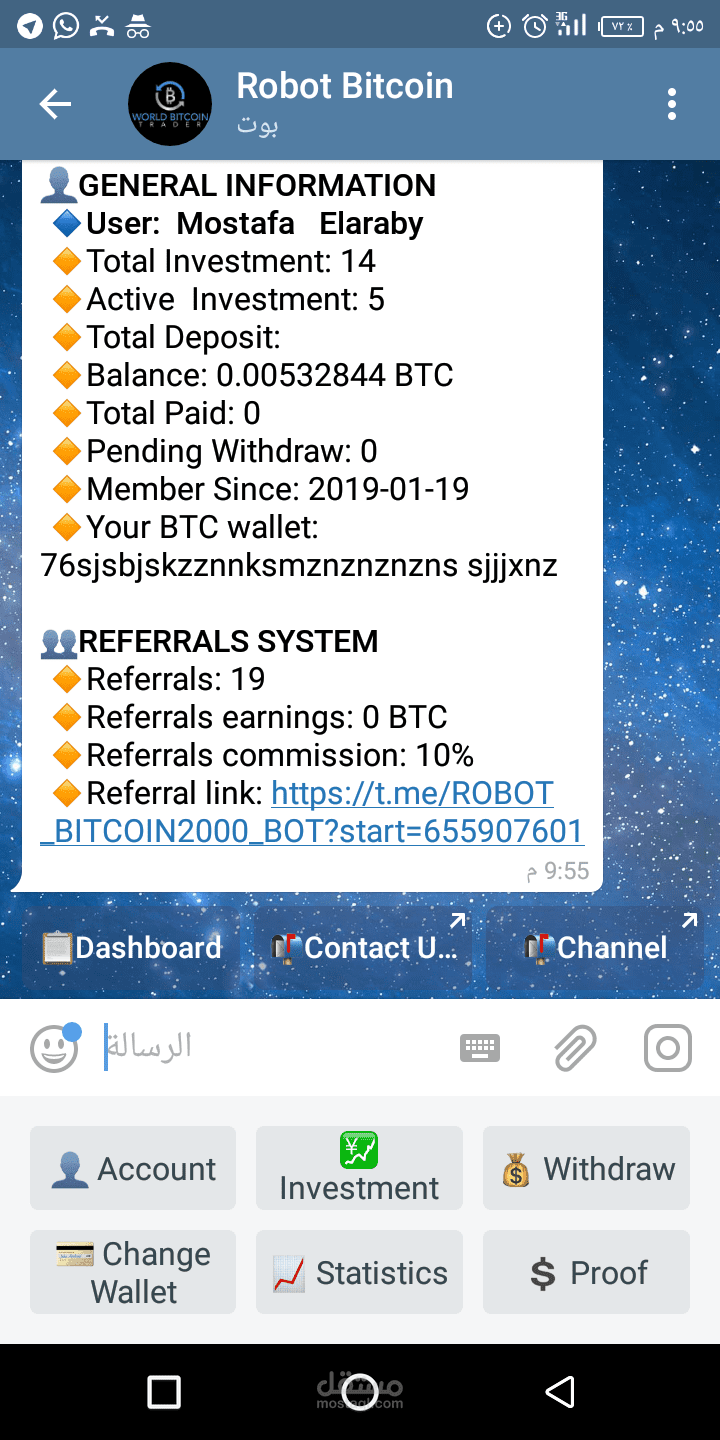The image size is (720, 1440).
Task: Select the Account bot button
Action: point(133,1168)
